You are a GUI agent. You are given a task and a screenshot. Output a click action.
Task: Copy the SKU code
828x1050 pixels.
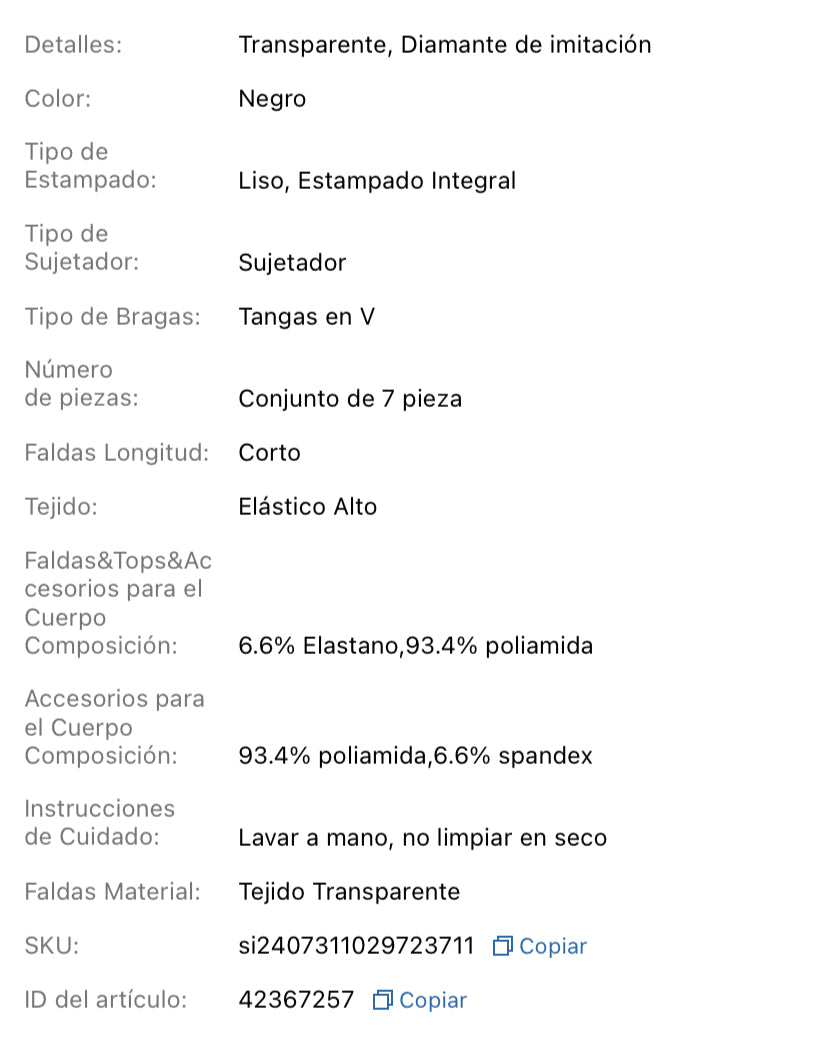point(540,946)
